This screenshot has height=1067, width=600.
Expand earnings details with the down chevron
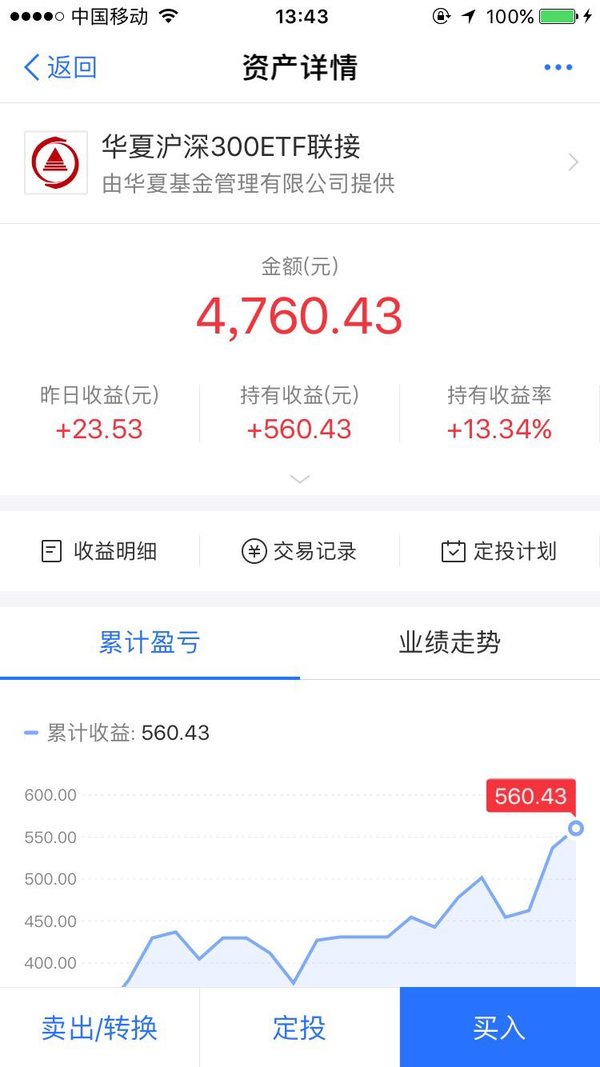click(x=300, y=479)
